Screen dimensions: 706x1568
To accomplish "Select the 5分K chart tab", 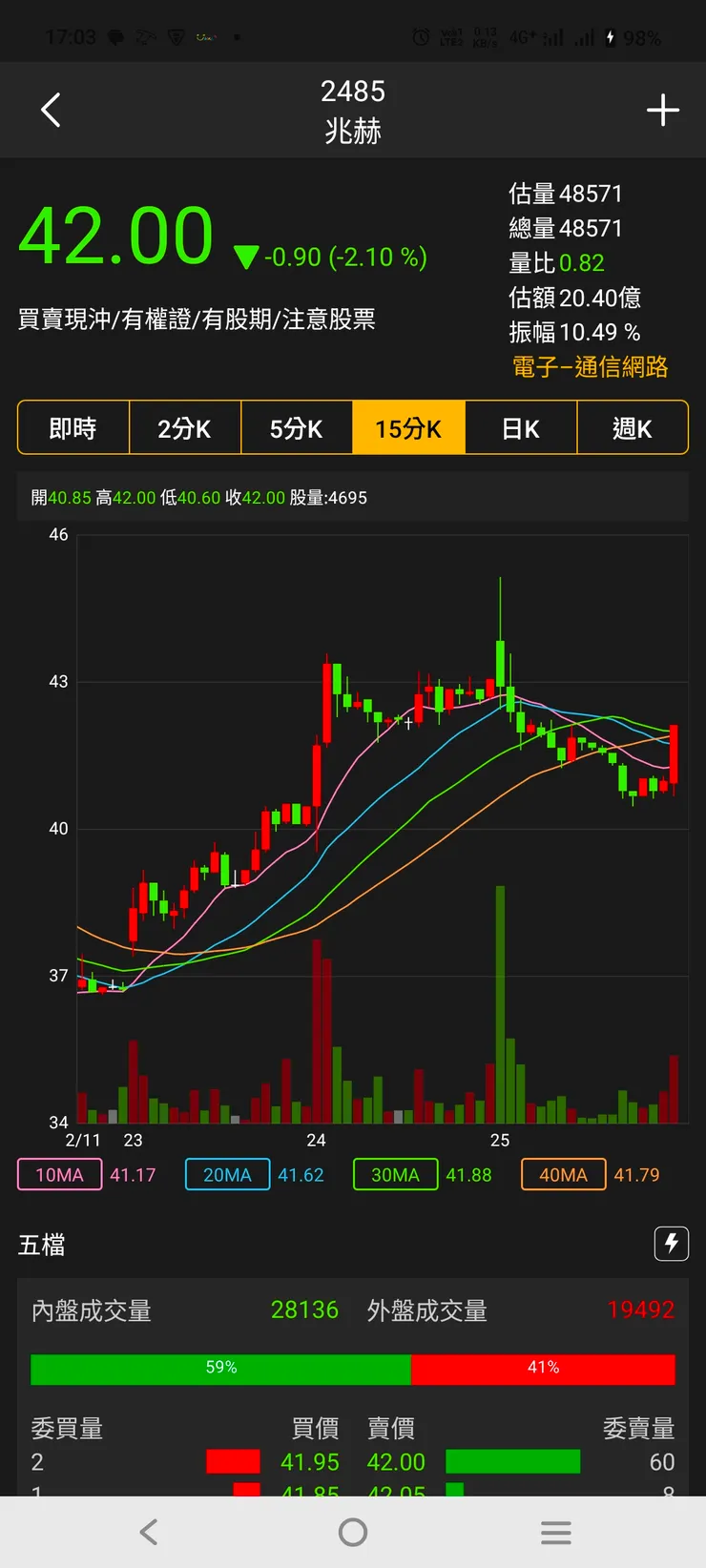I will (x=297, y=428).
